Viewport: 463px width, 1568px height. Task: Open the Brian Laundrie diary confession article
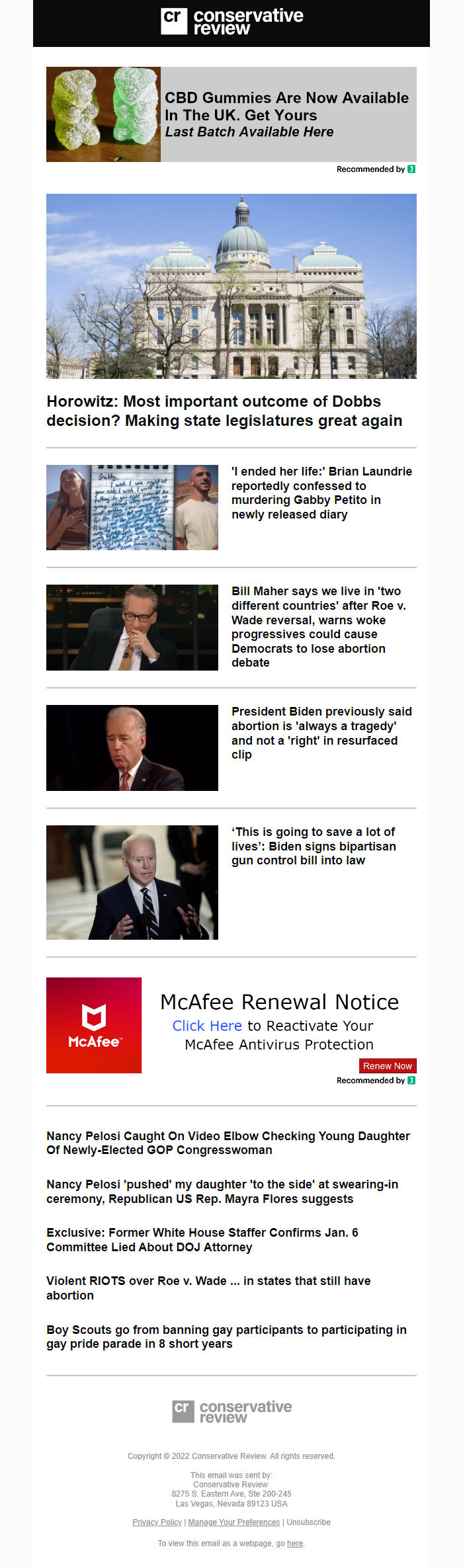tap(321, 493)
